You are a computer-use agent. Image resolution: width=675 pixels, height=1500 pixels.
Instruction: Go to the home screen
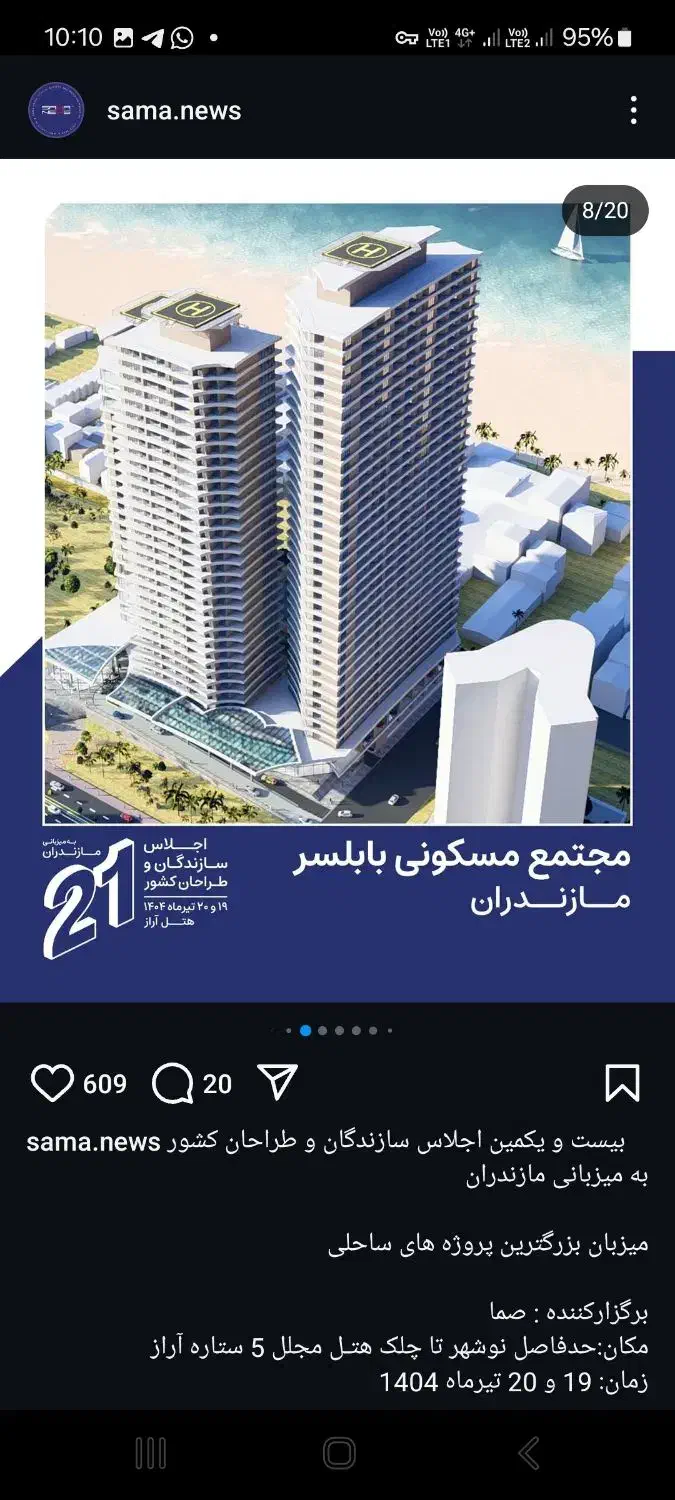[338, 1453]
